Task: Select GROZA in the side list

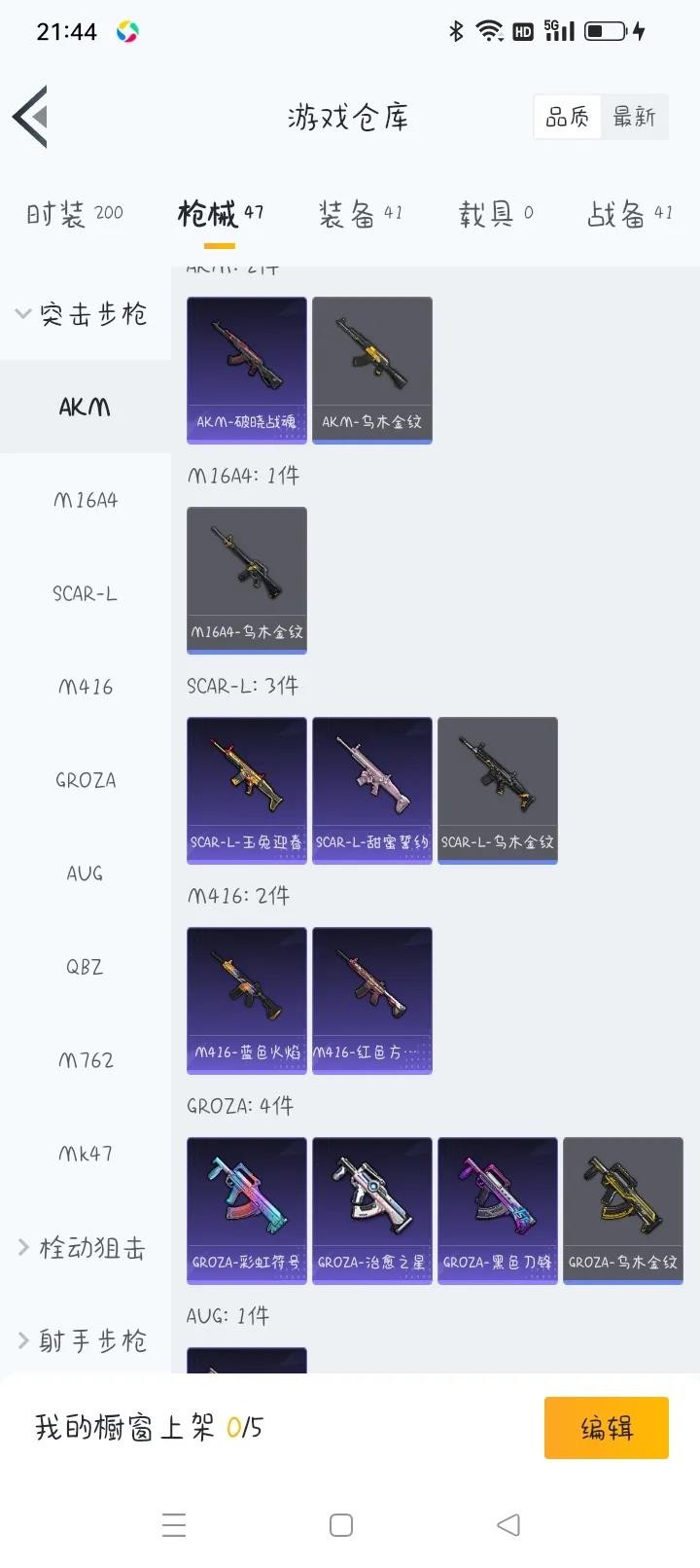Action: (x=86, y=780)
